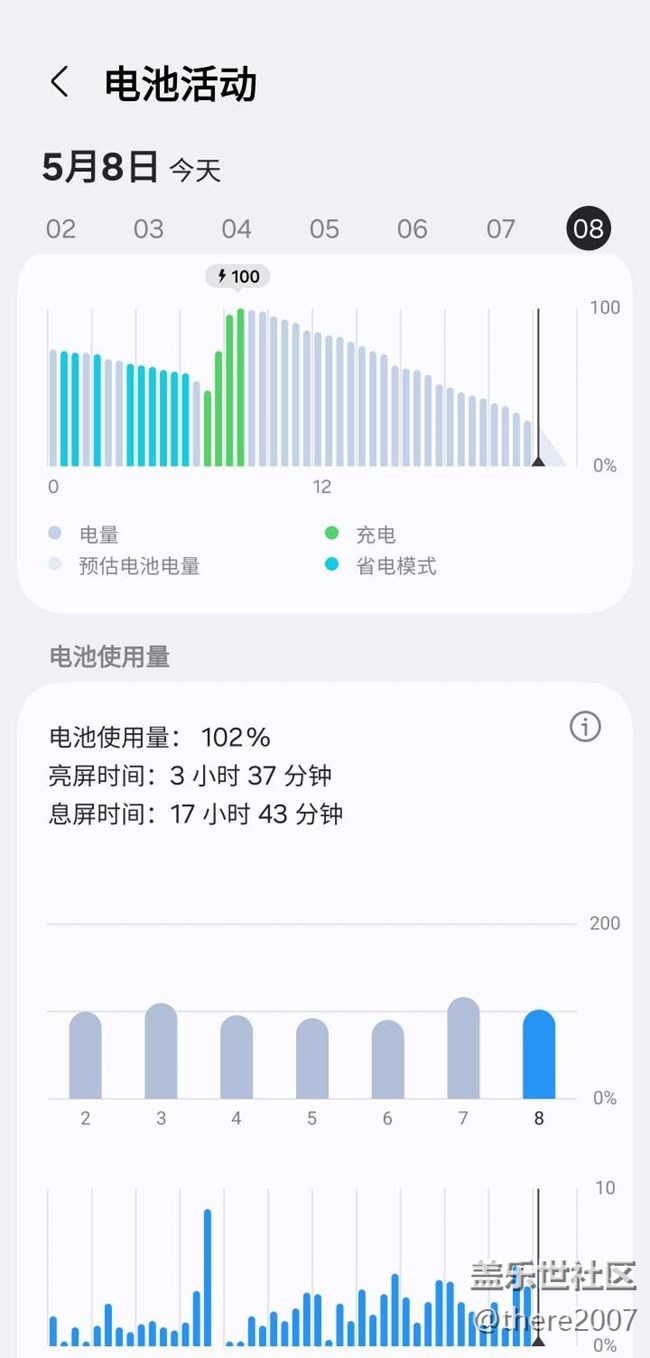The width and height of the screenshot is (650, 1358).
Task: View battery activity for date 07
Action: [500, 229]
